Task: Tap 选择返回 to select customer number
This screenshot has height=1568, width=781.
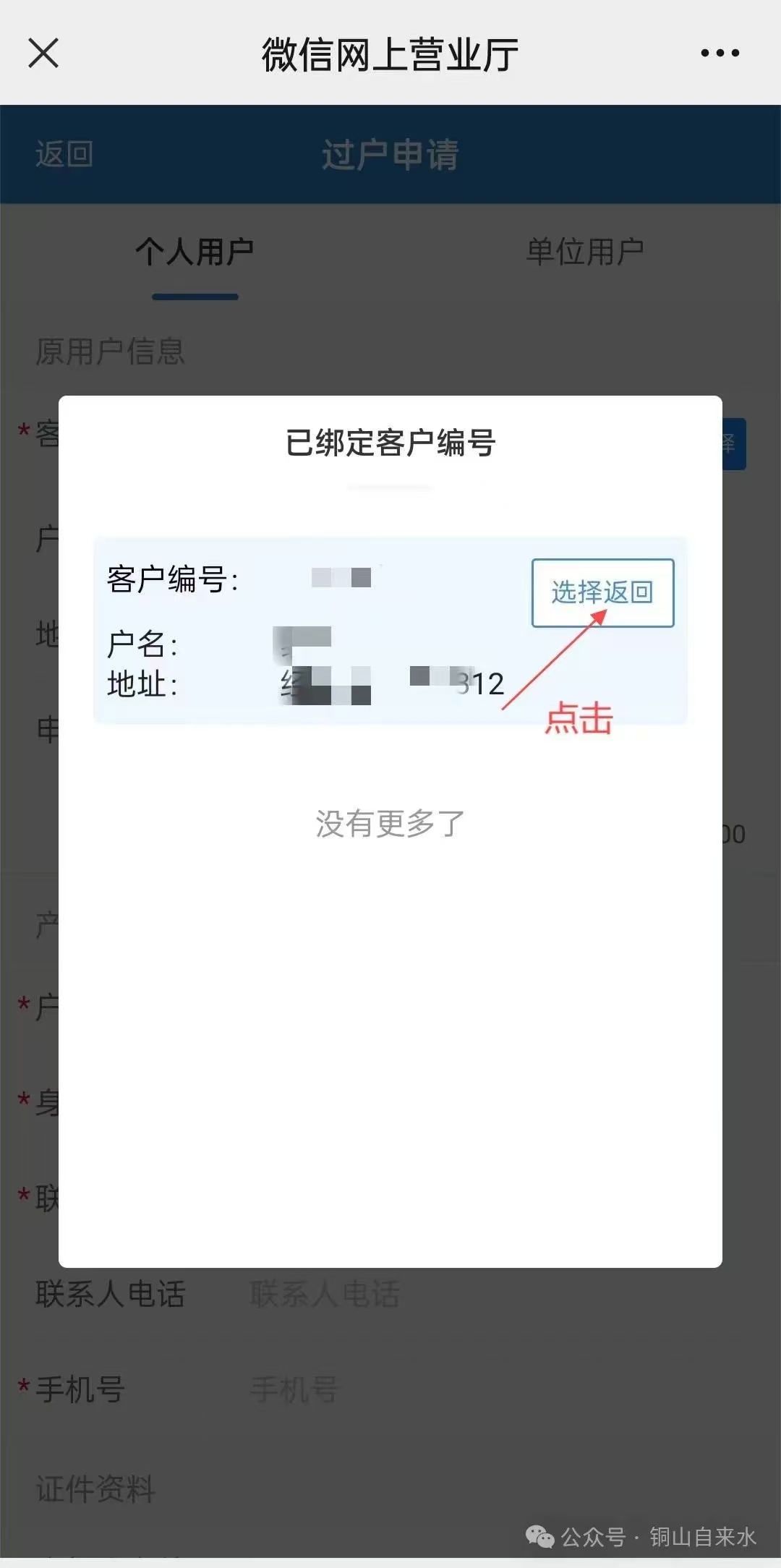Action: click(x=602, y=592)
